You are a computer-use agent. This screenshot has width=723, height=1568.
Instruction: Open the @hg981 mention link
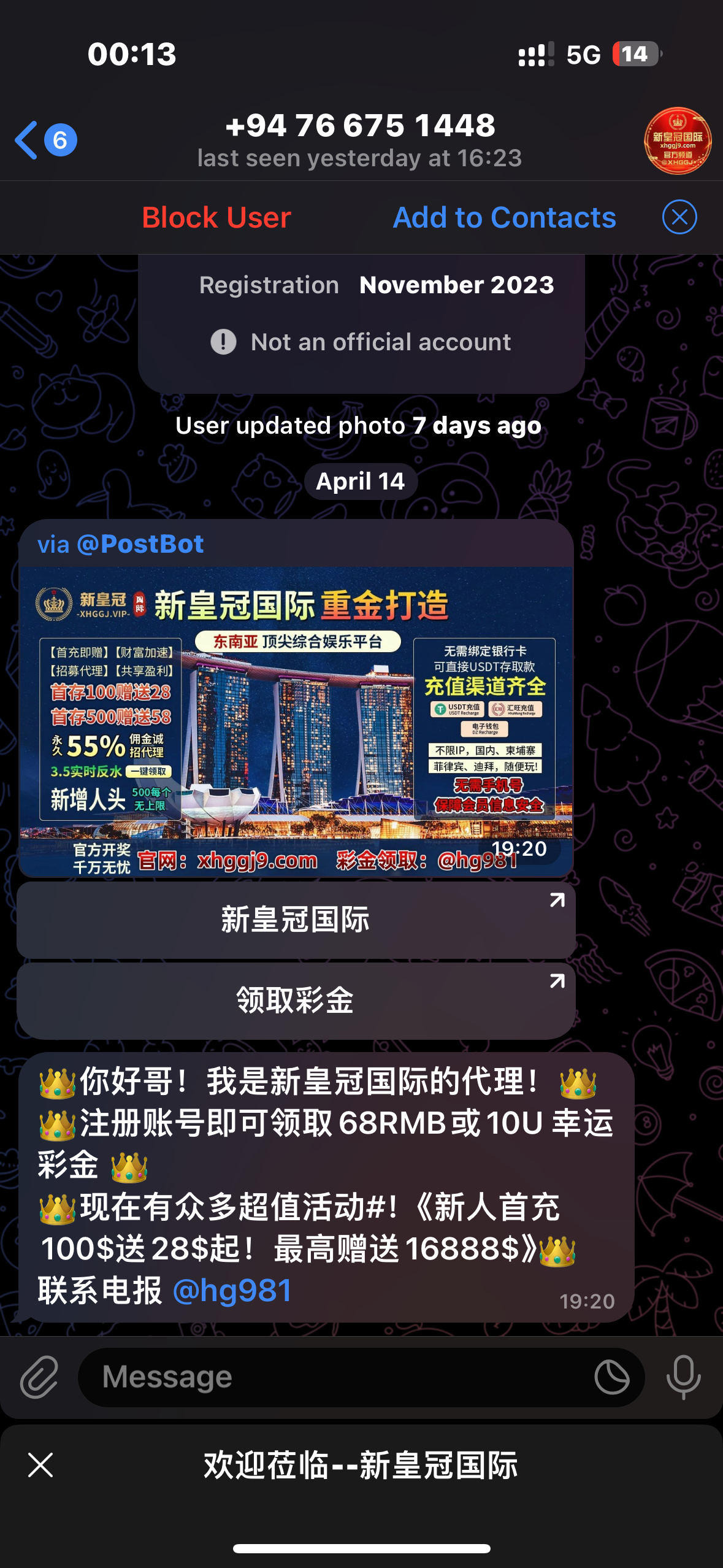pos(232,1290)
